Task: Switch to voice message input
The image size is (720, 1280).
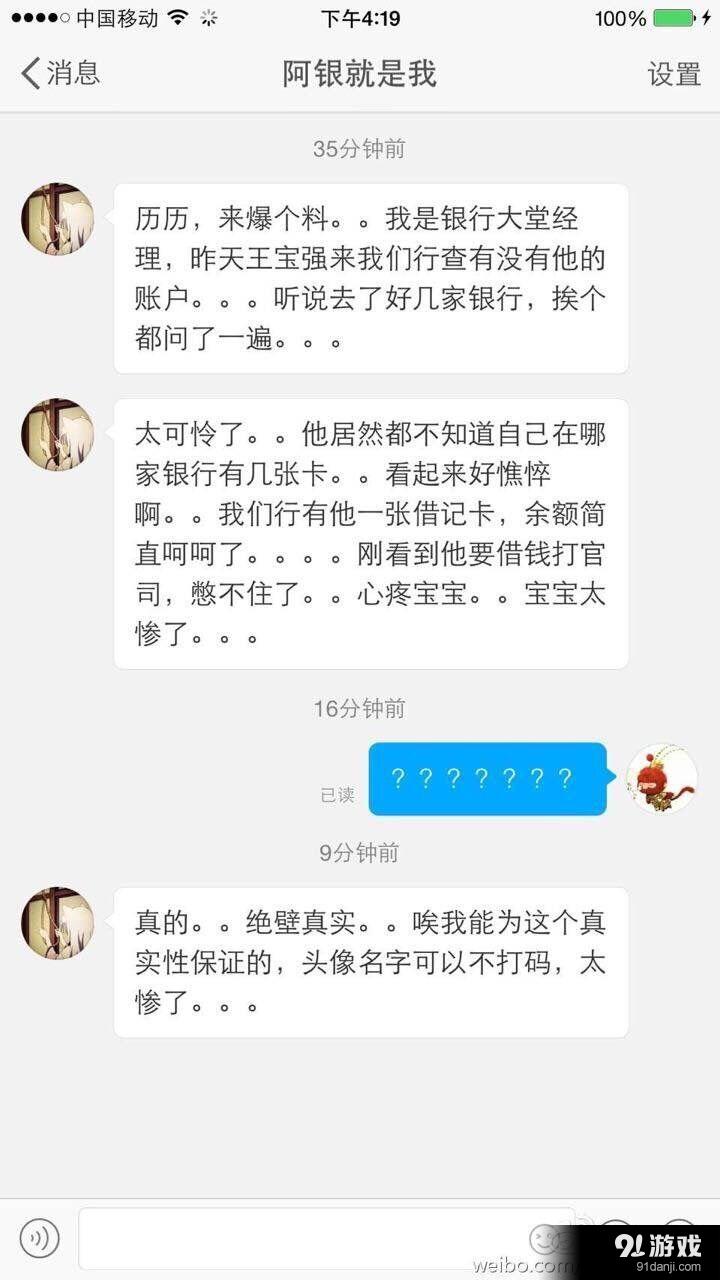Action: (40, 1239)
